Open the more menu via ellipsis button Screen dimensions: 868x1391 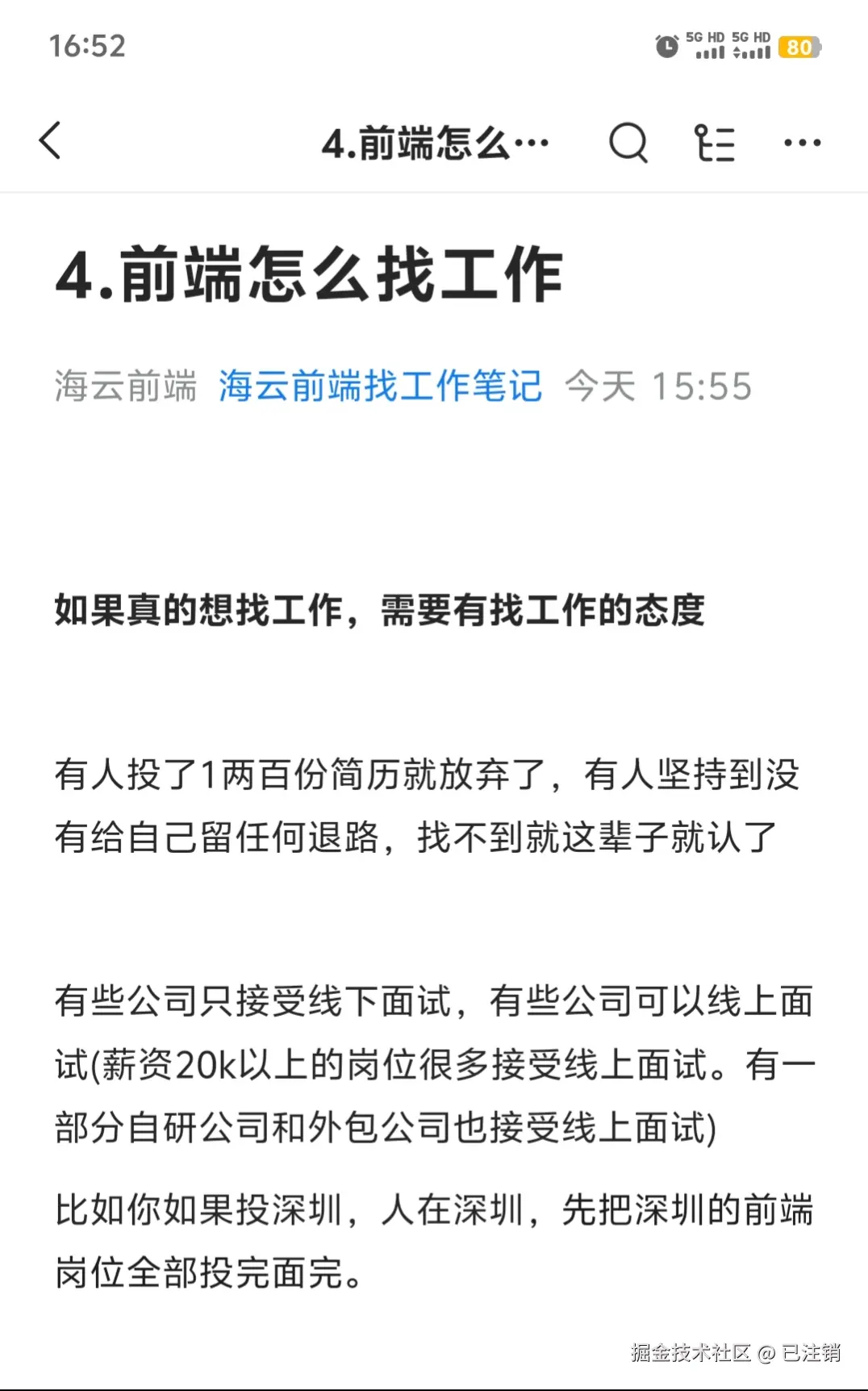click(802, 141)
